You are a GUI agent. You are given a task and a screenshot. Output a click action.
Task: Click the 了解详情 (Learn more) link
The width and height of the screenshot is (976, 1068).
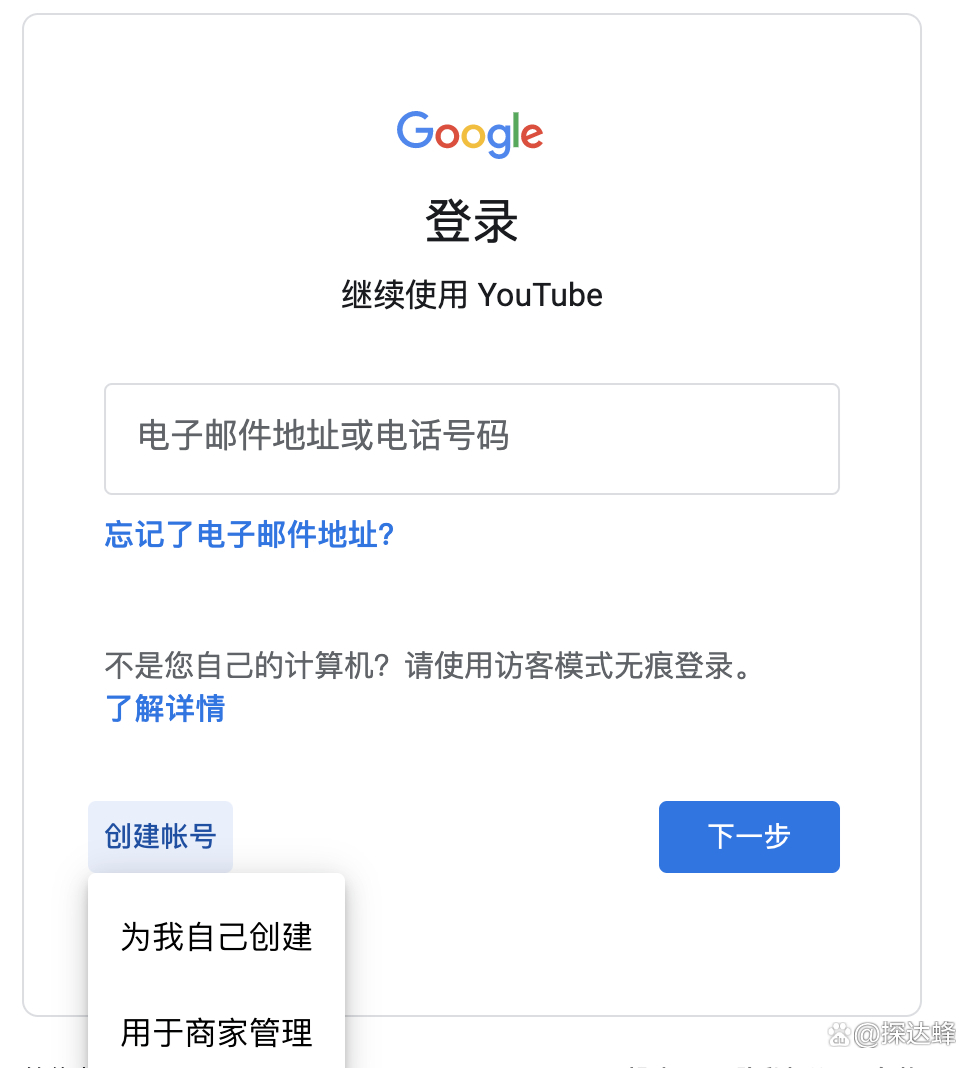pyautogui.click(x=164, y=709)
